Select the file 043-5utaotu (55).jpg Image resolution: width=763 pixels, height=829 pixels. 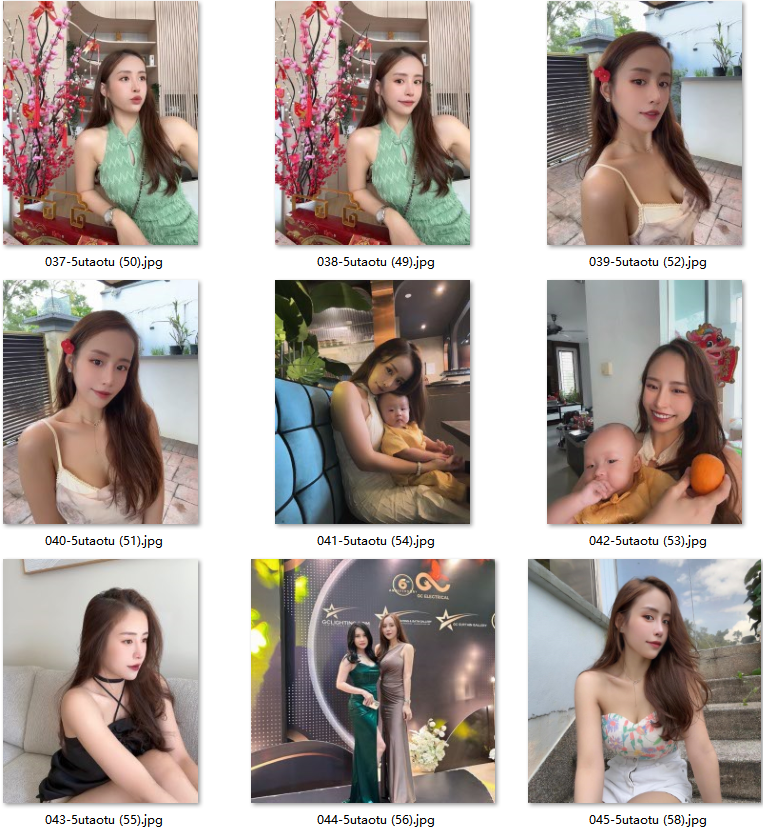[x=100, y=681]
